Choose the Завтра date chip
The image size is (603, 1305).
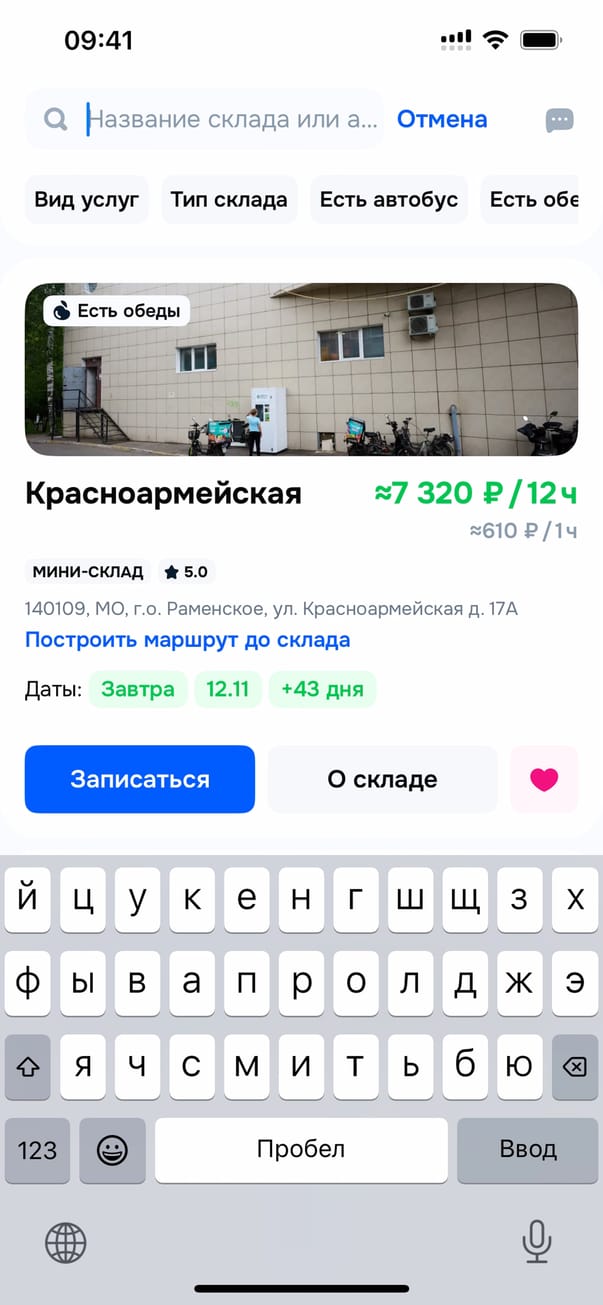coord(138,689)
